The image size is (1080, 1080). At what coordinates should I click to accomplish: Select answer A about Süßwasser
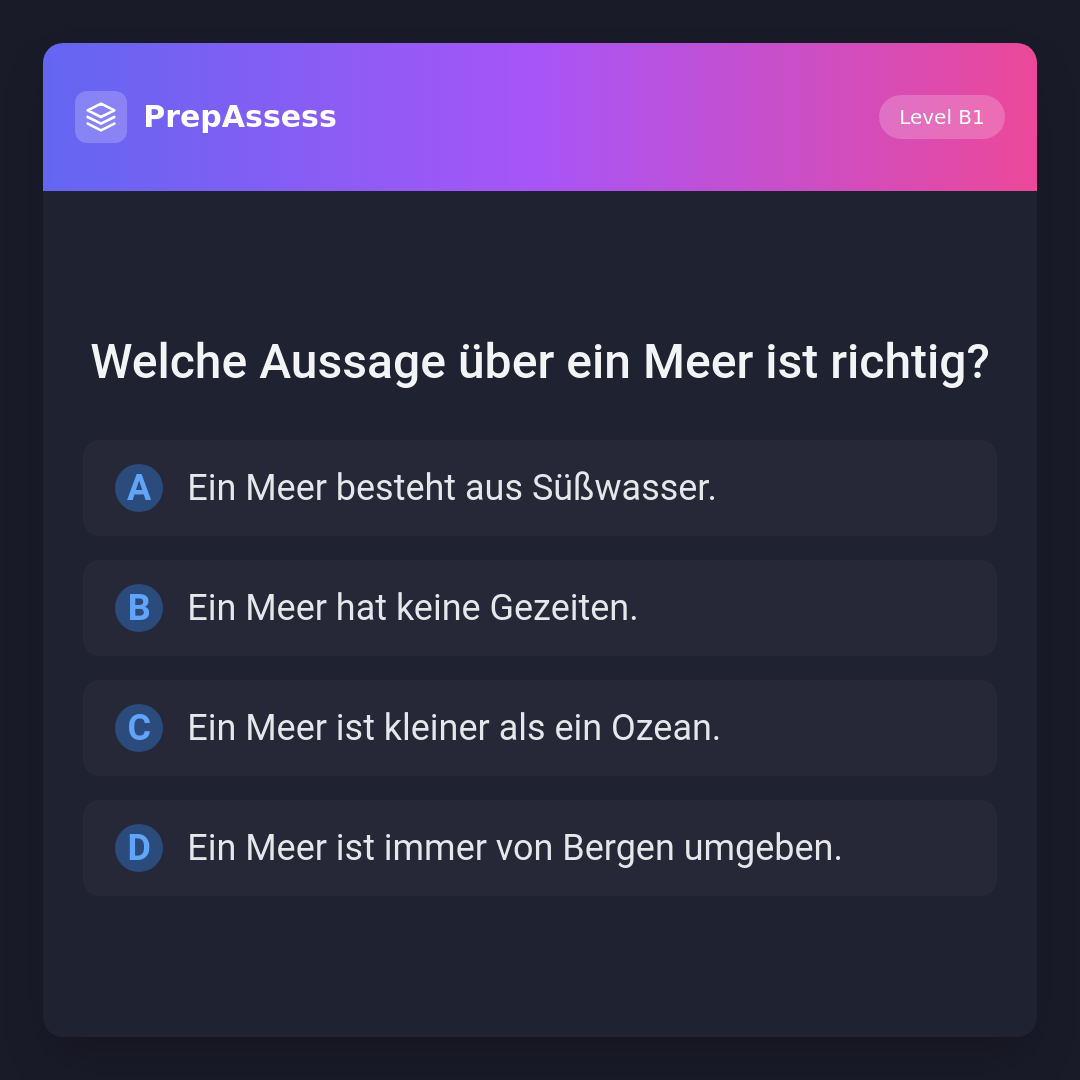click(540, 488)
